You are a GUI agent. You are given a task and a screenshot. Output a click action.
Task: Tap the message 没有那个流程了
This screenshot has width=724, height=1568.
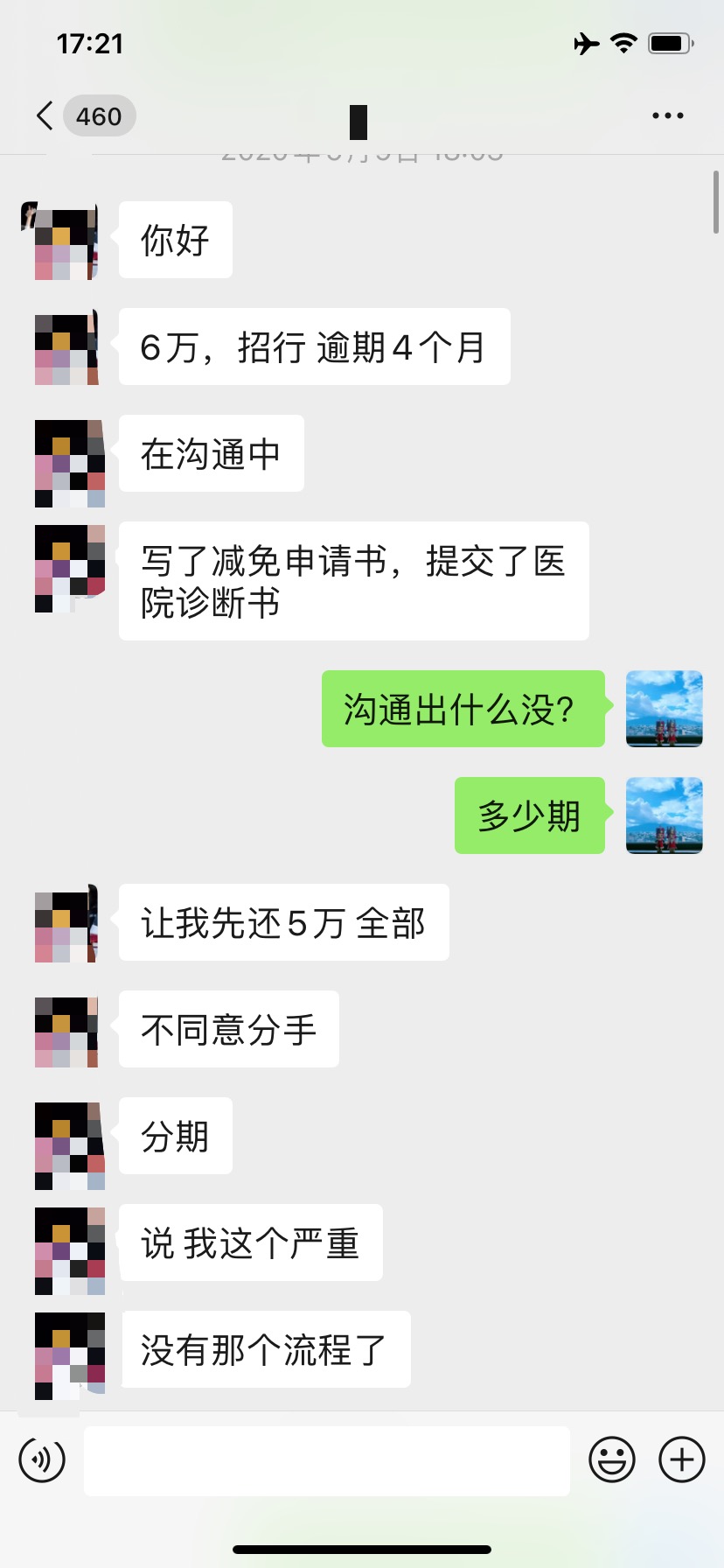(x=265, y=1350)
